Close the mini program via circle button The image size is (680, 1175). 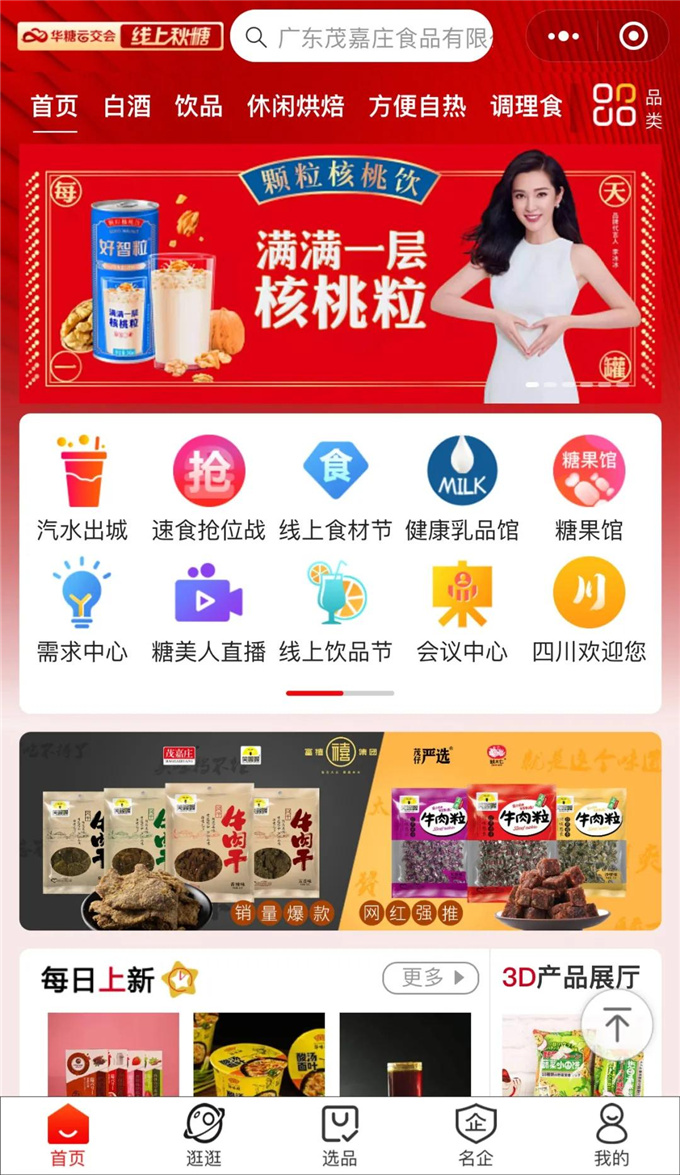(x=633, y=37)
